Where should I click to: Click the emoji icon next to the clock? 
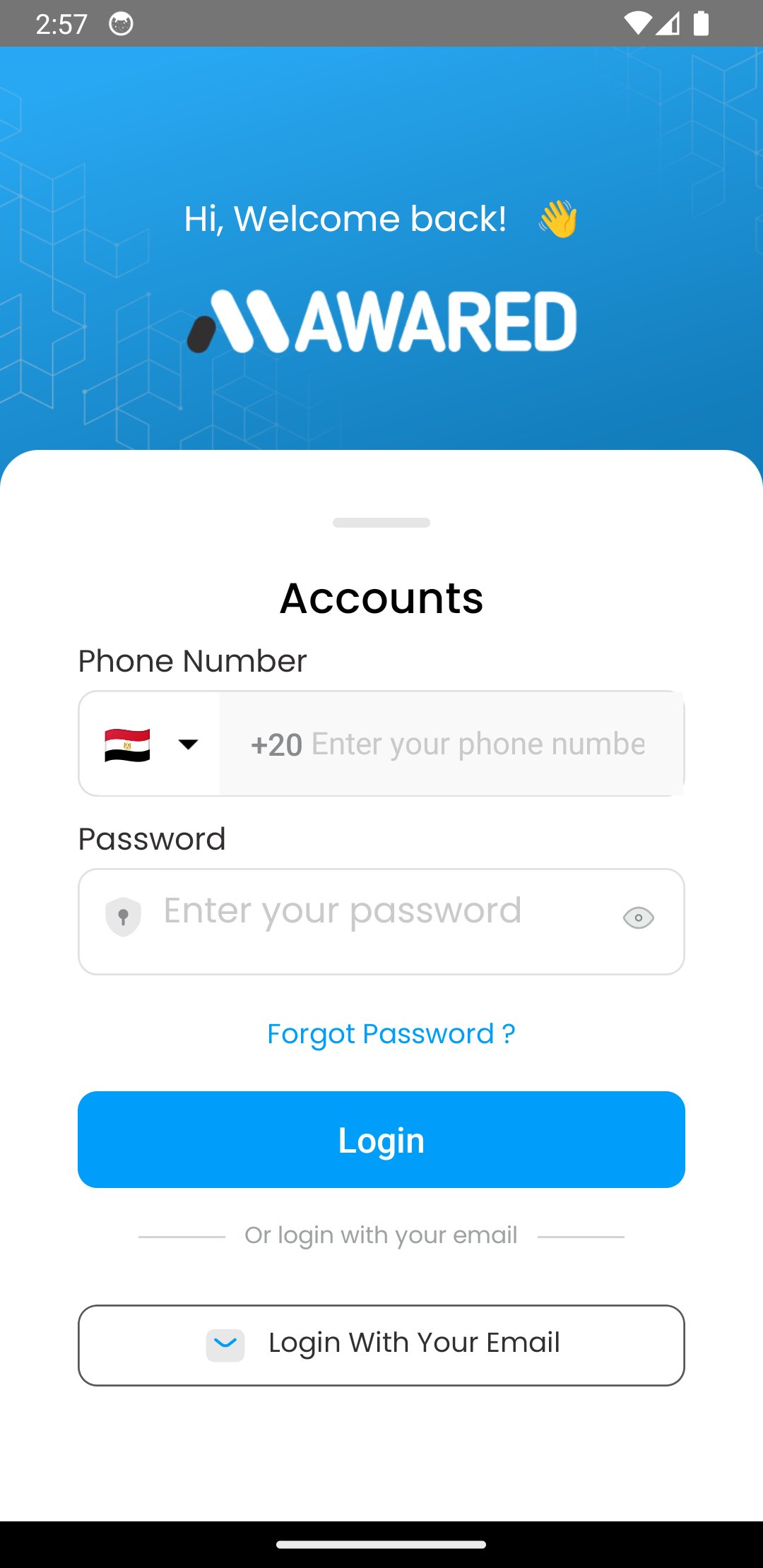tap(120, 23)
